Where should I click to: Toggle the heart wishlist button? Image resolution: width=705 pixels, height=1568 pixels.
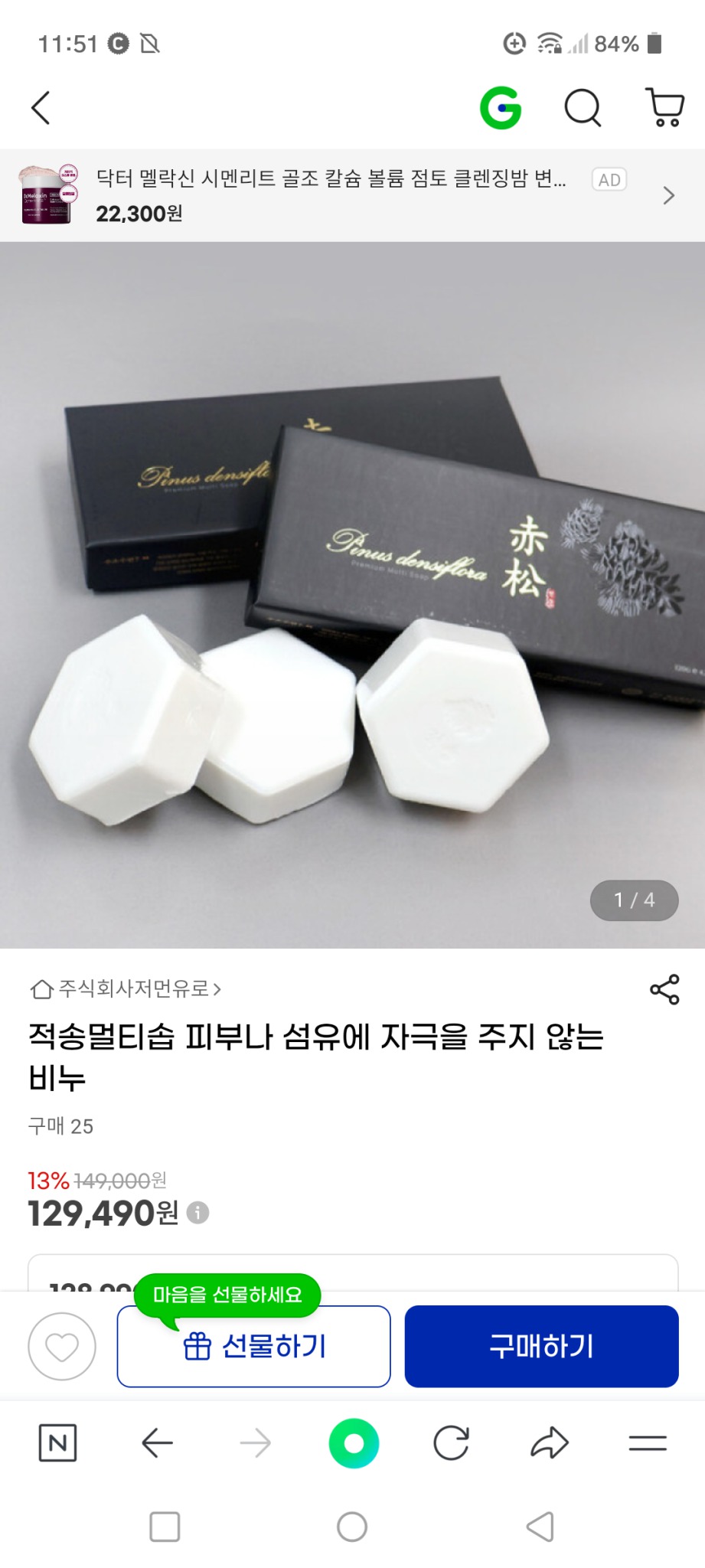(62, 1346)
